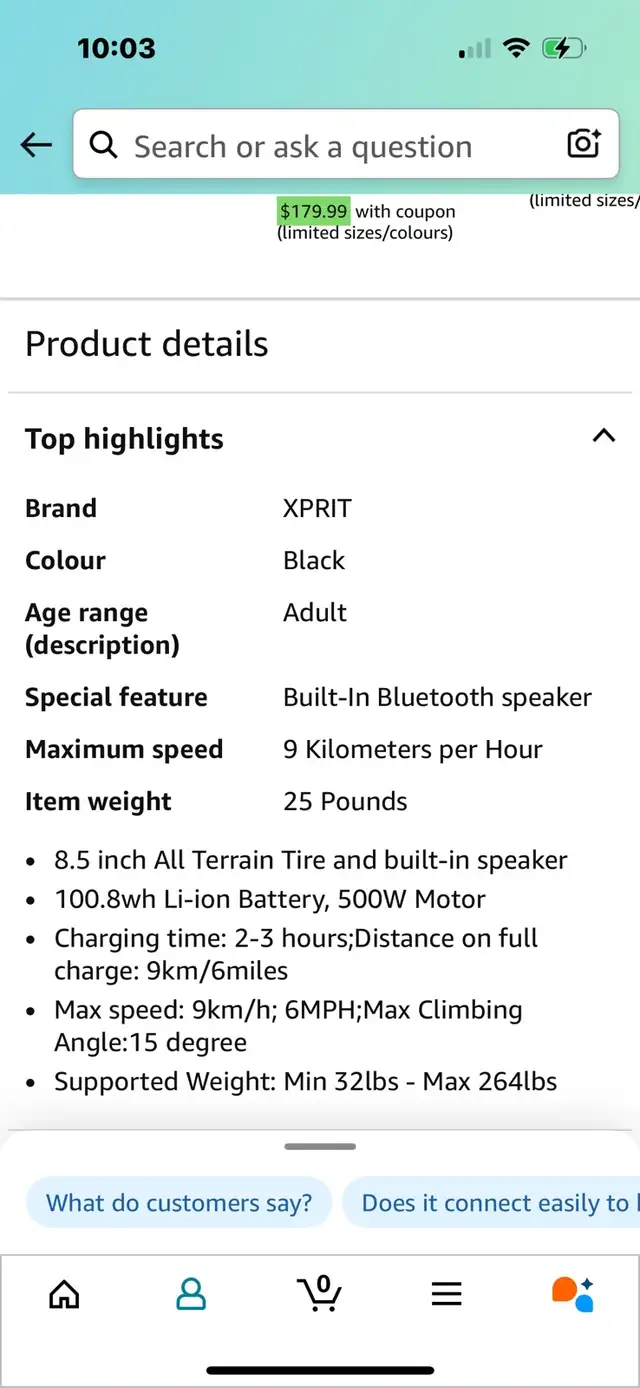Open the camera lens search icon
Viewport: 640px width, 1388px height.
[x=584, y=145]
